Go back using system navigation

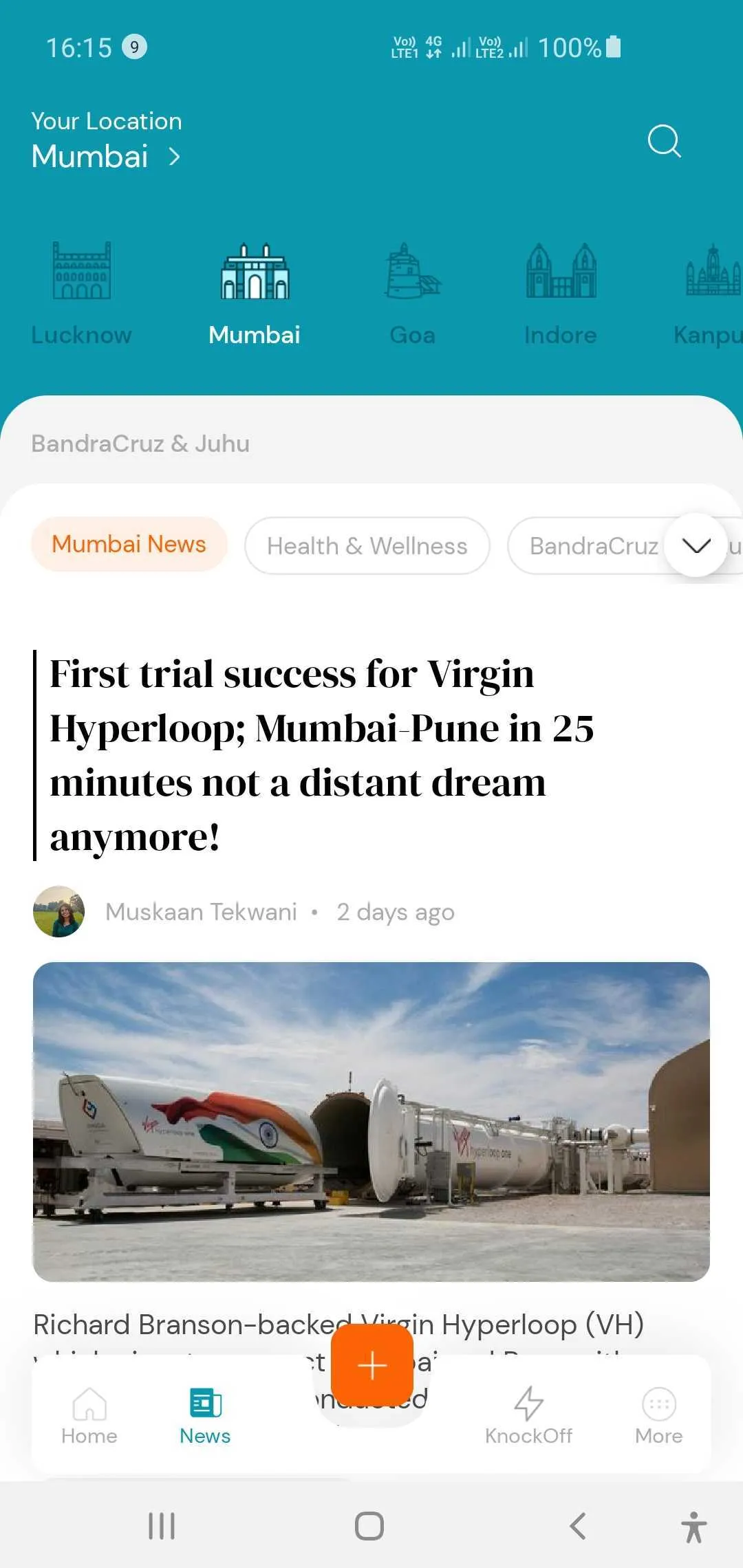pos(578,1526)
